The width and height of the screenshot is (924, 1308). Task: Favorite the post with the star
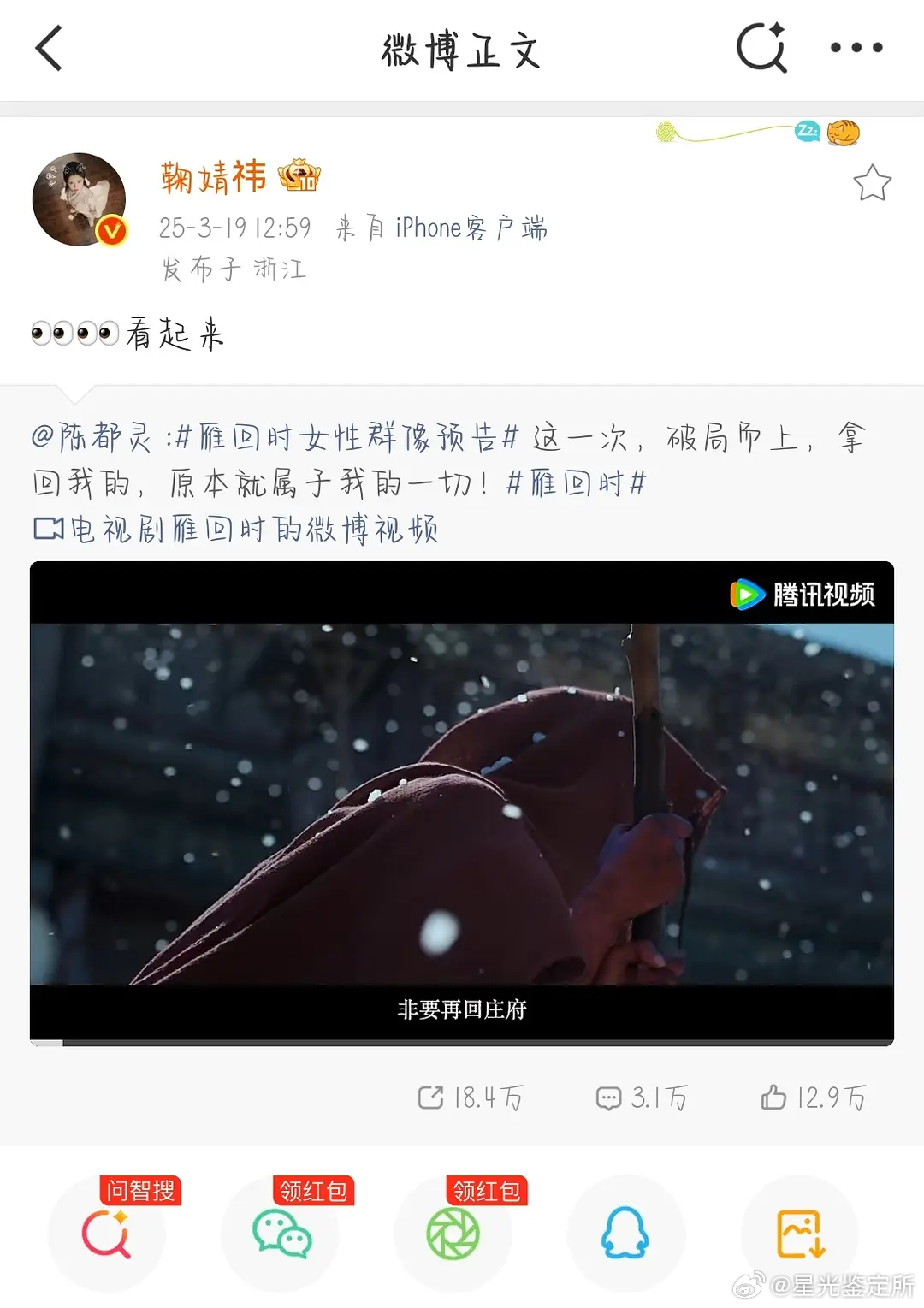point(872,181)
